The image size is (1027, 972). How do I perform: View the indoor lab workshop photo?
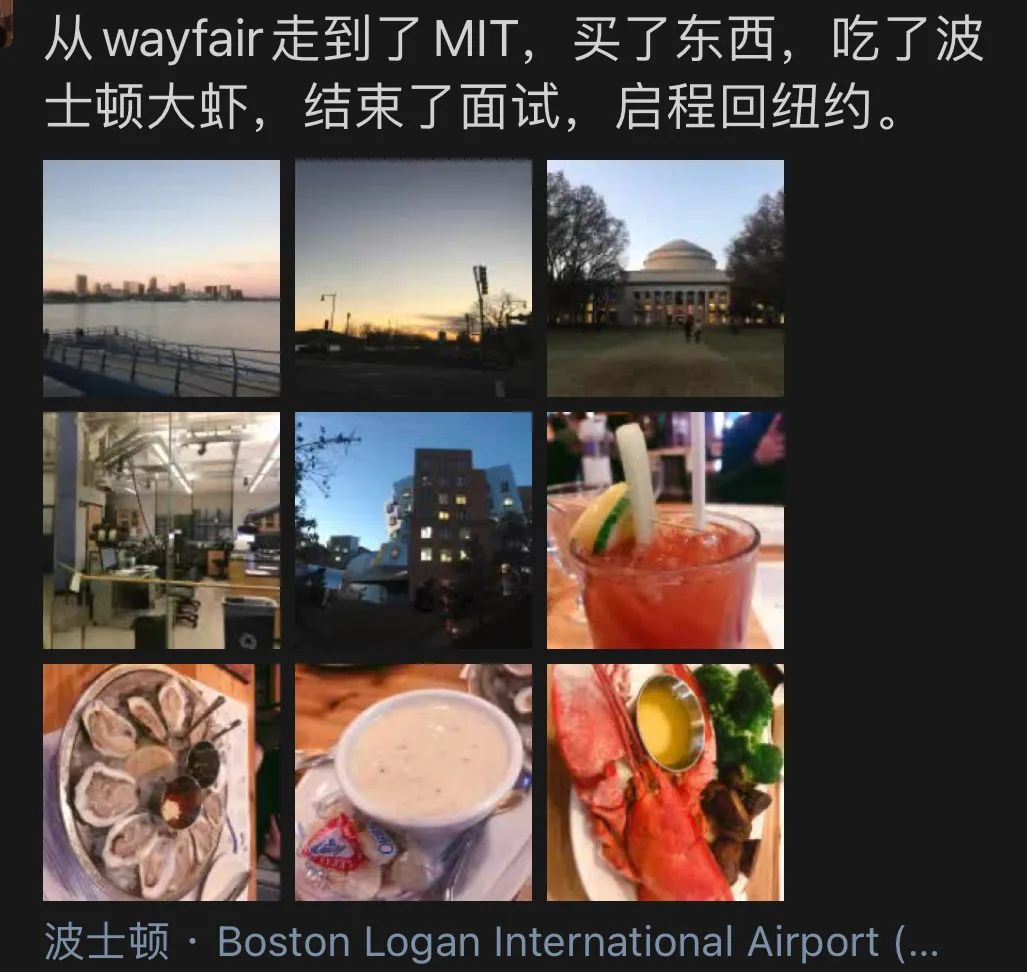161,530
